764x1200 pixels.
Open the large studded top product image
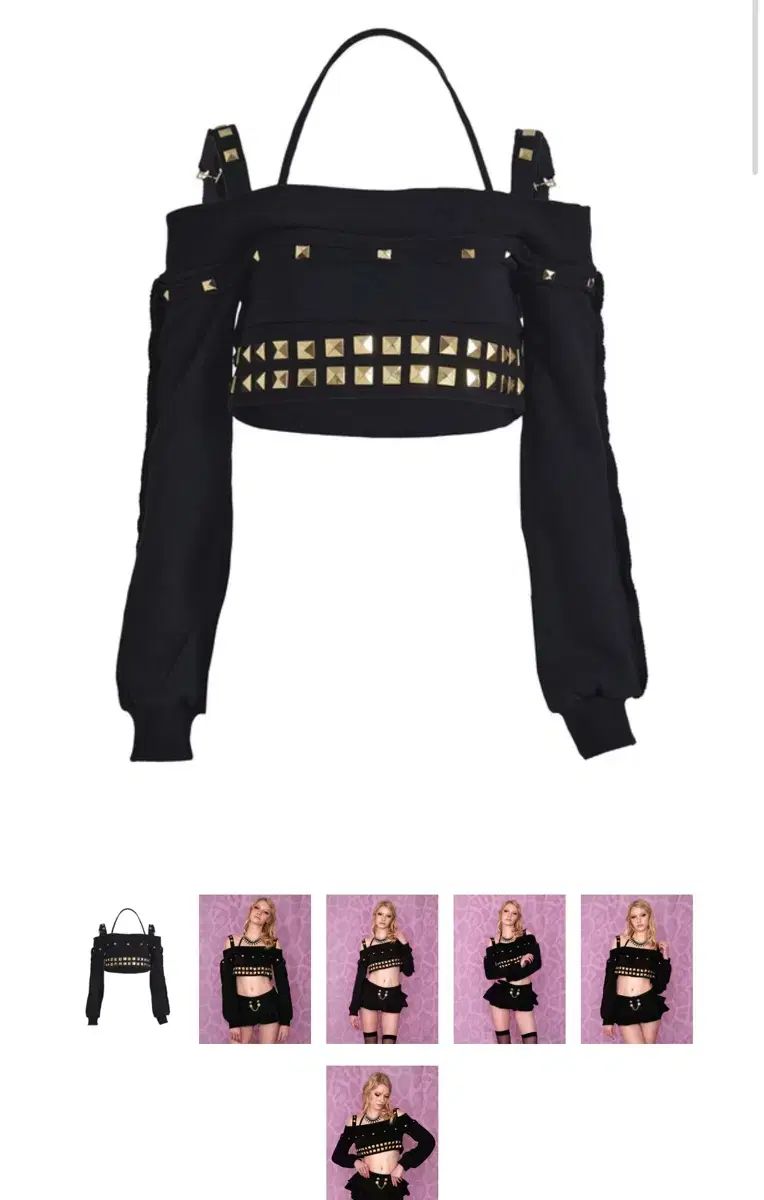pos(381,400)
